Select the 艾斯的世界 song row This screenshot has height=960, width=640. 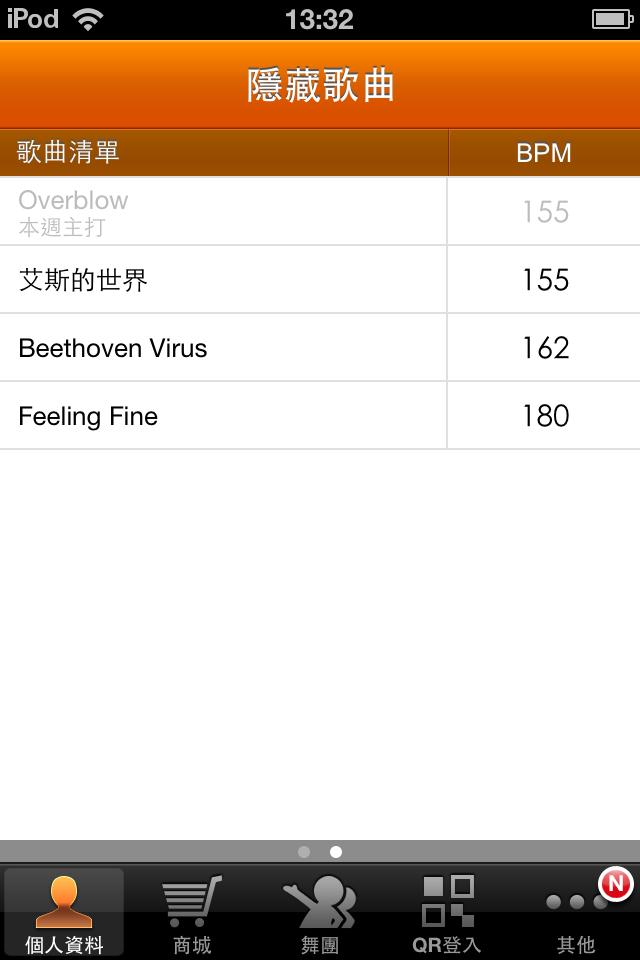(223, 280)
